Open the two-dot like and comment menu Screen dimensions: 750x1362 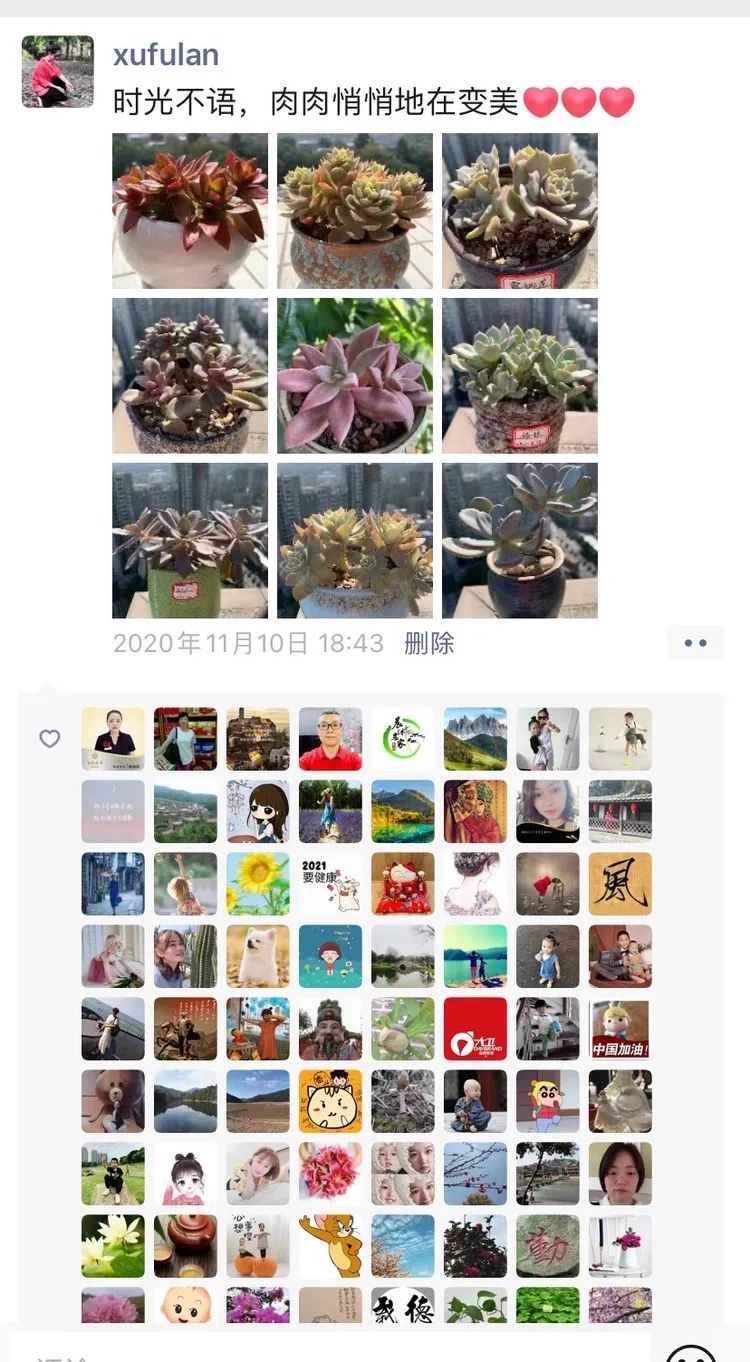click(696, 643)
